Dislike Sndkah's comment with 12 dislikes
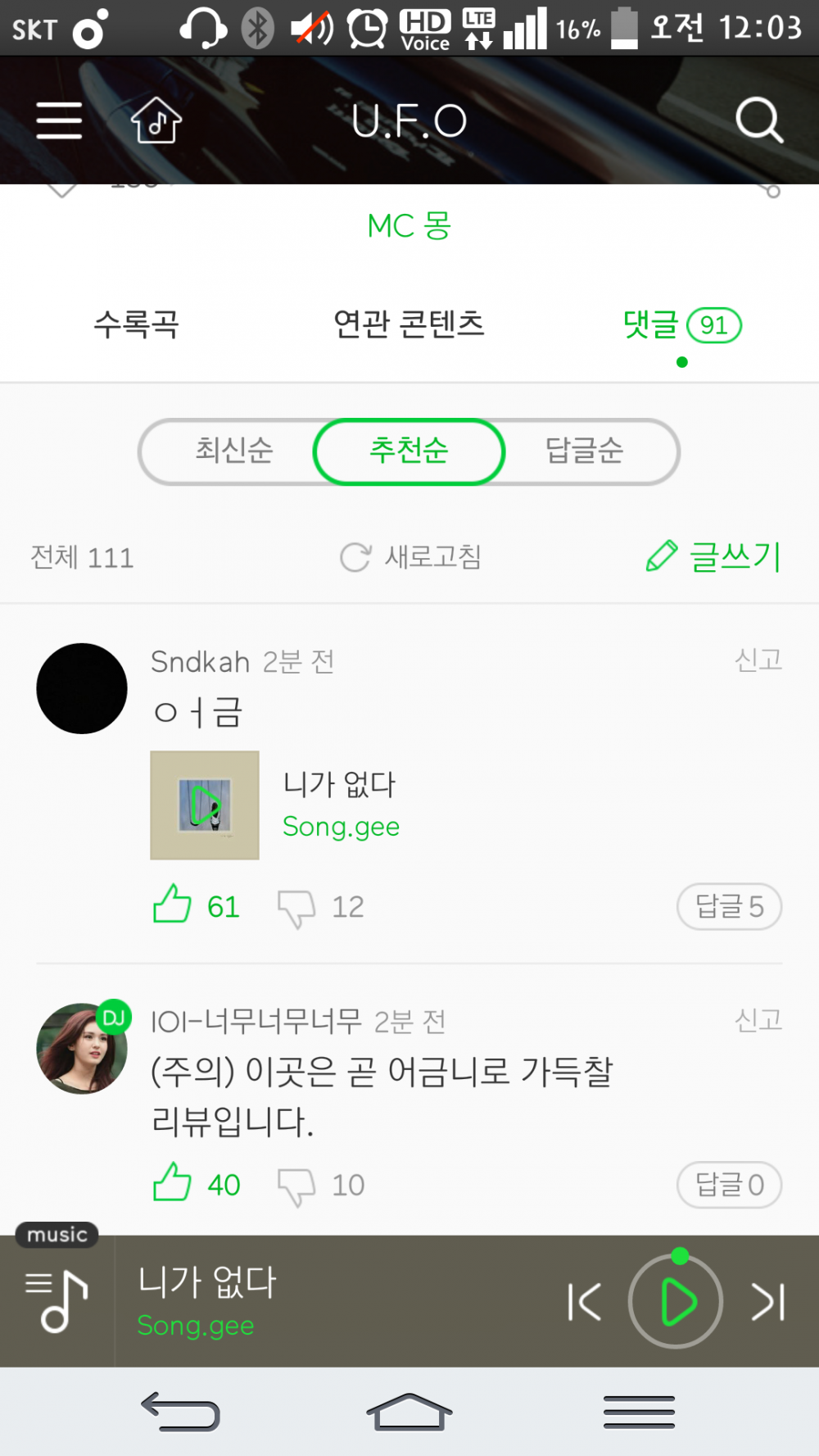 (x=296, y=908)
